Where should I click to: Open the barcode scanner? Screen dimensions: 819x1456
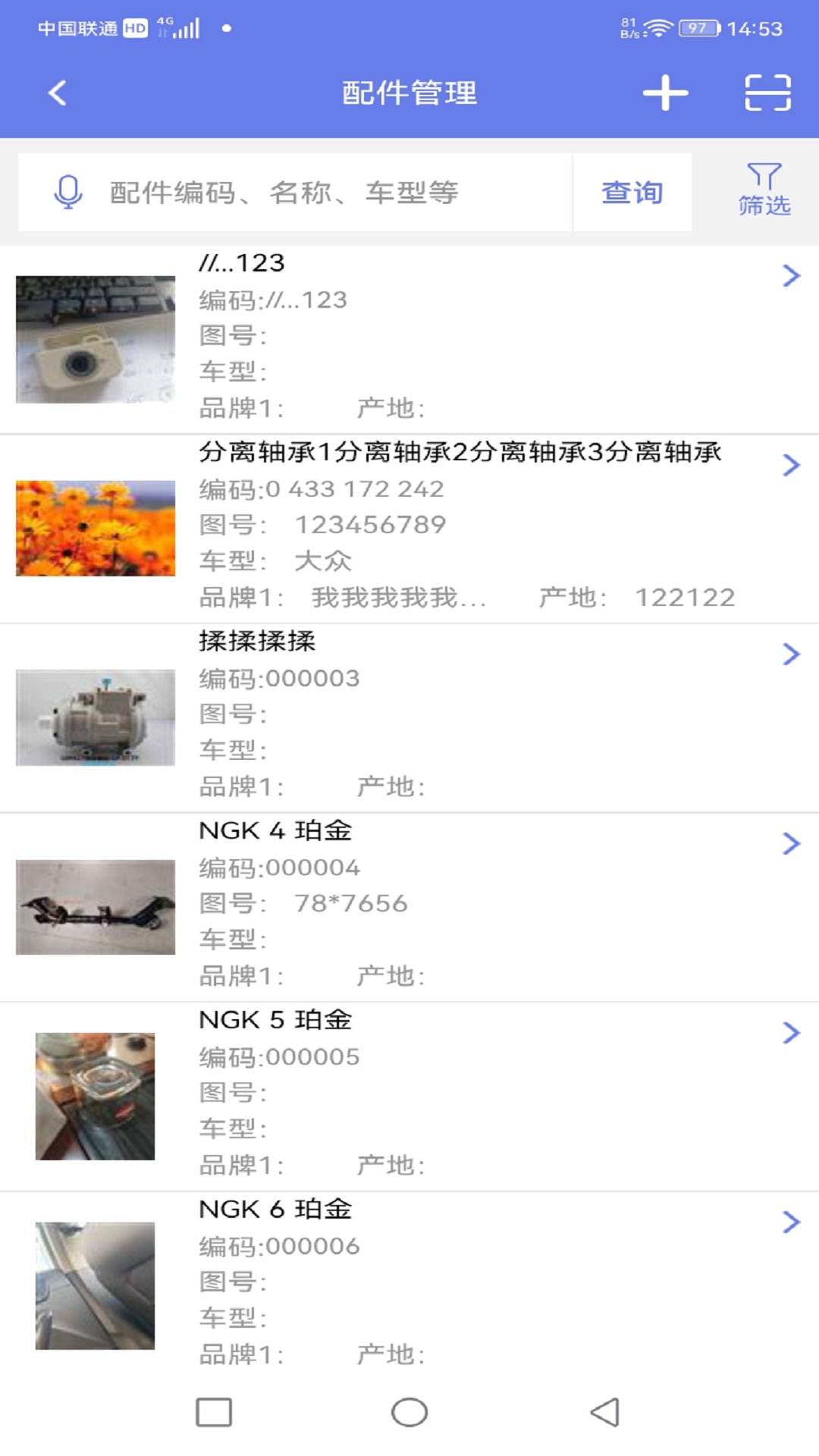pos(767,93)
